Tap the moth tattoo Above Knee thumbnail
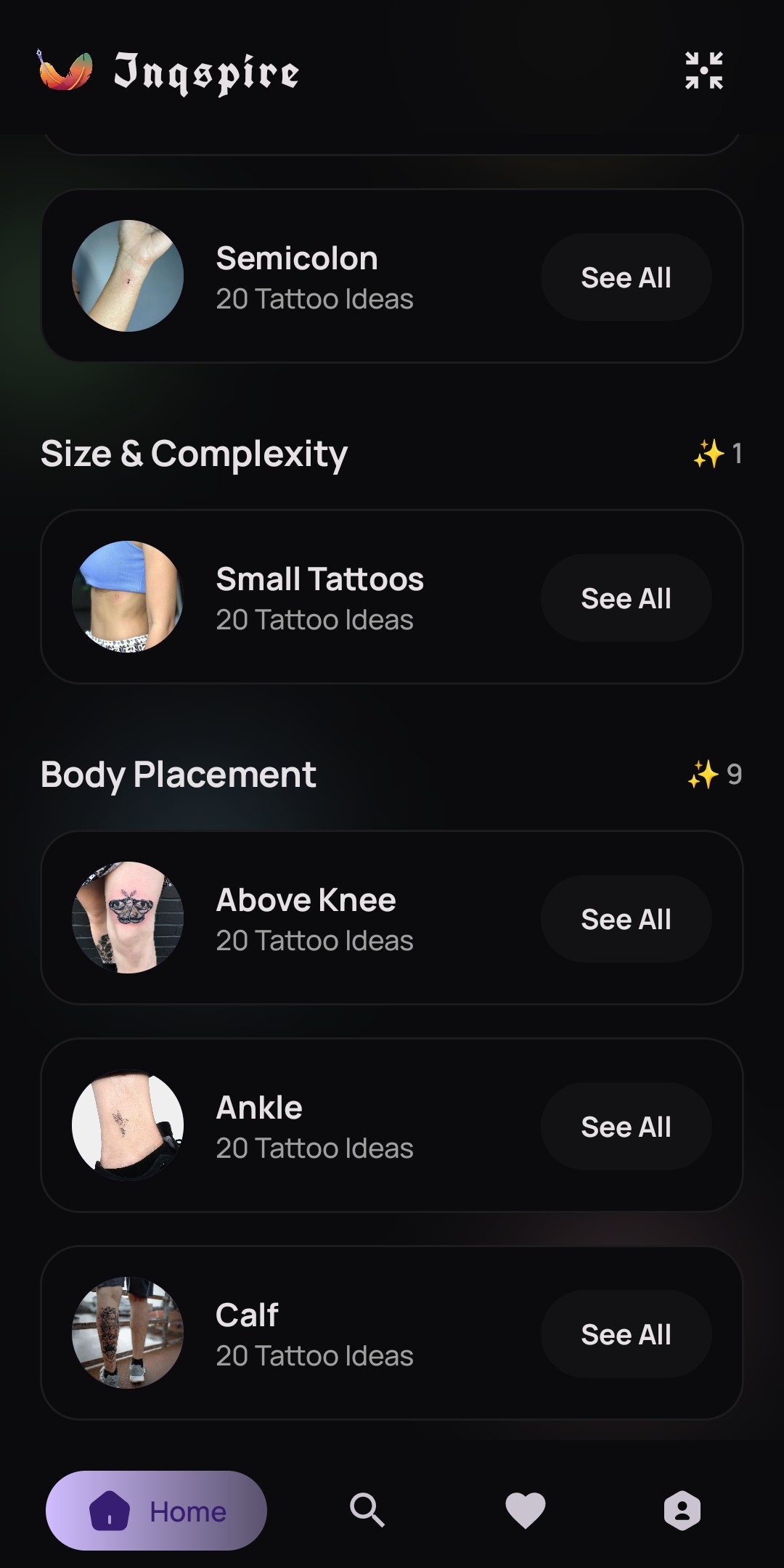The height and width of the screenshot is (1568, 784). [x=126, y=918]
